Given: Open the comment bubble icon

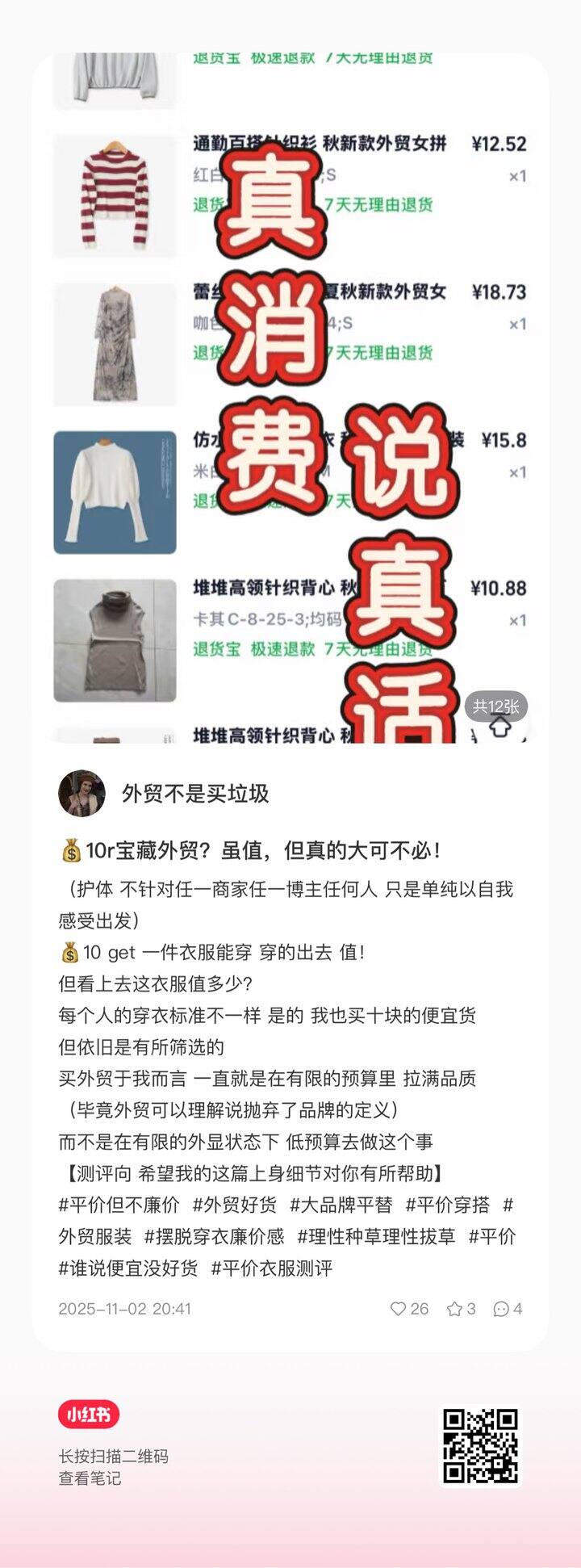Looking at the screenshot, I should click(x=501, y=1310).
